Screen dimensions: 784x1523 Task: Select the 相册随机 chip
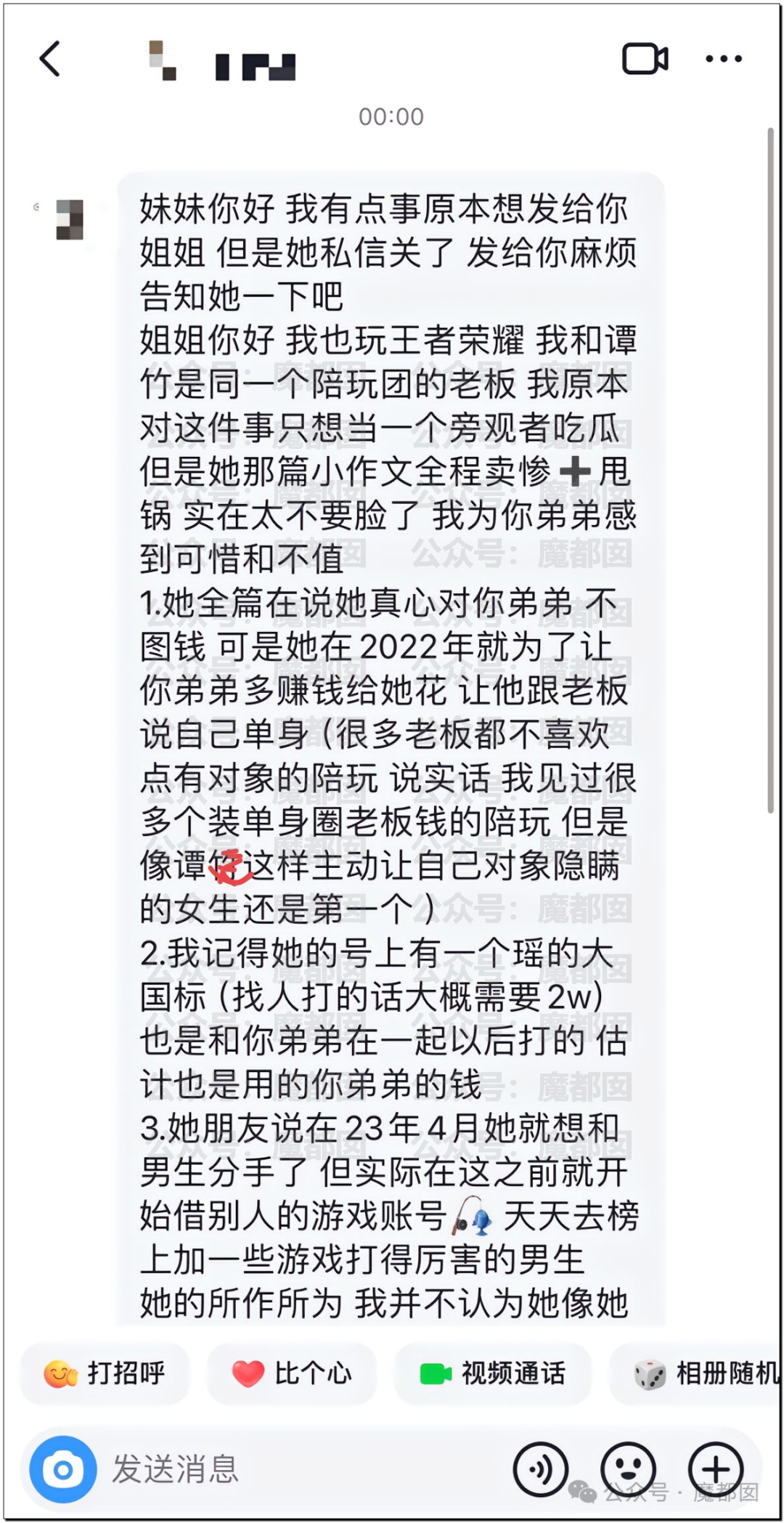click(697, 1373)
